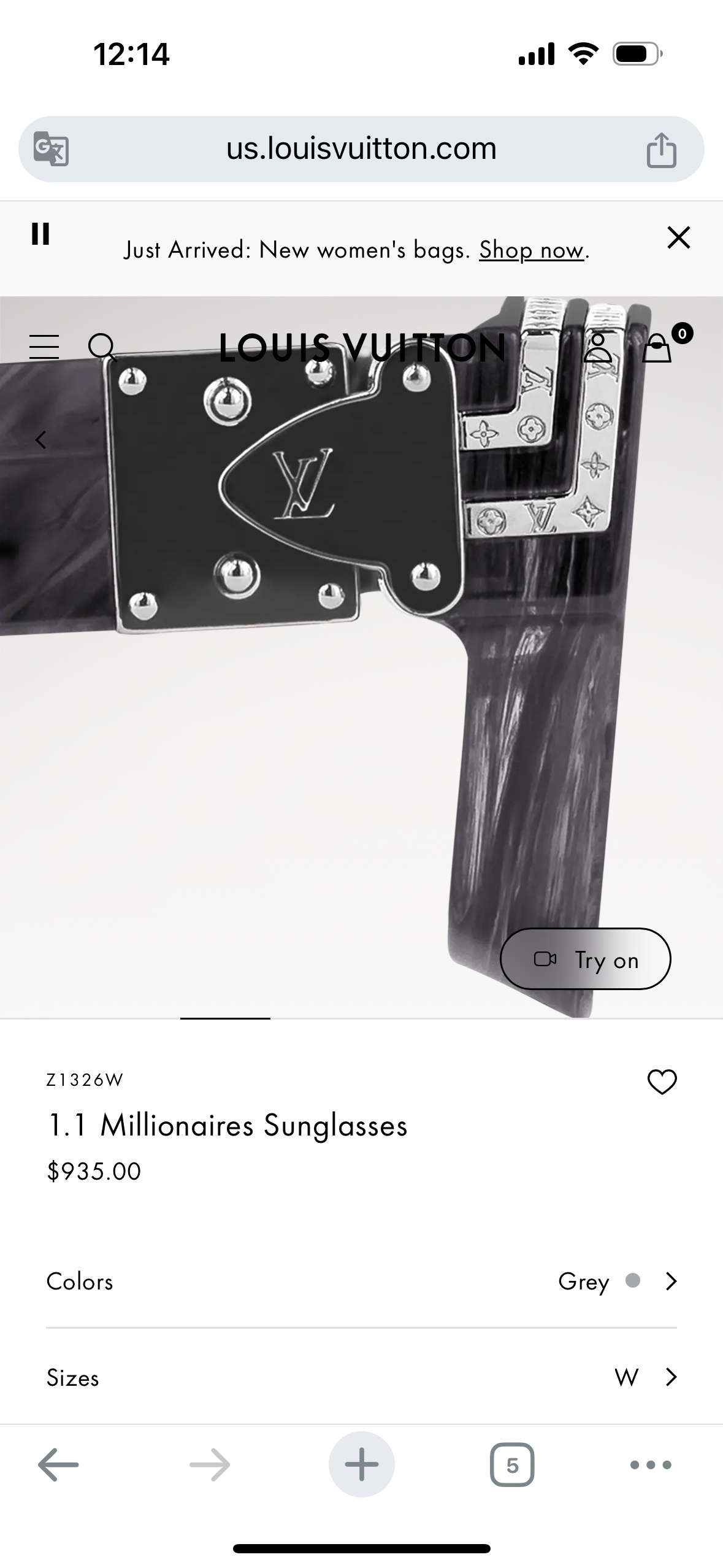Share this page from the address bar
Viewport: 723px width, 1568px height.
point(661,150)
